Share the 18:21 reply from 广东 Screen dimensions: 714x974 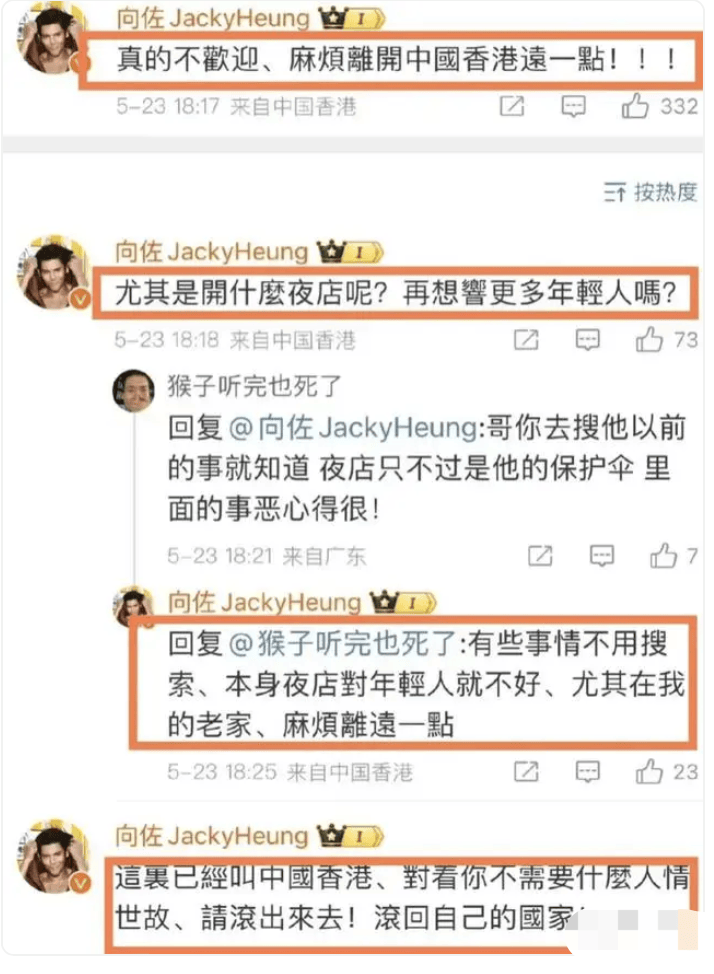540,555
